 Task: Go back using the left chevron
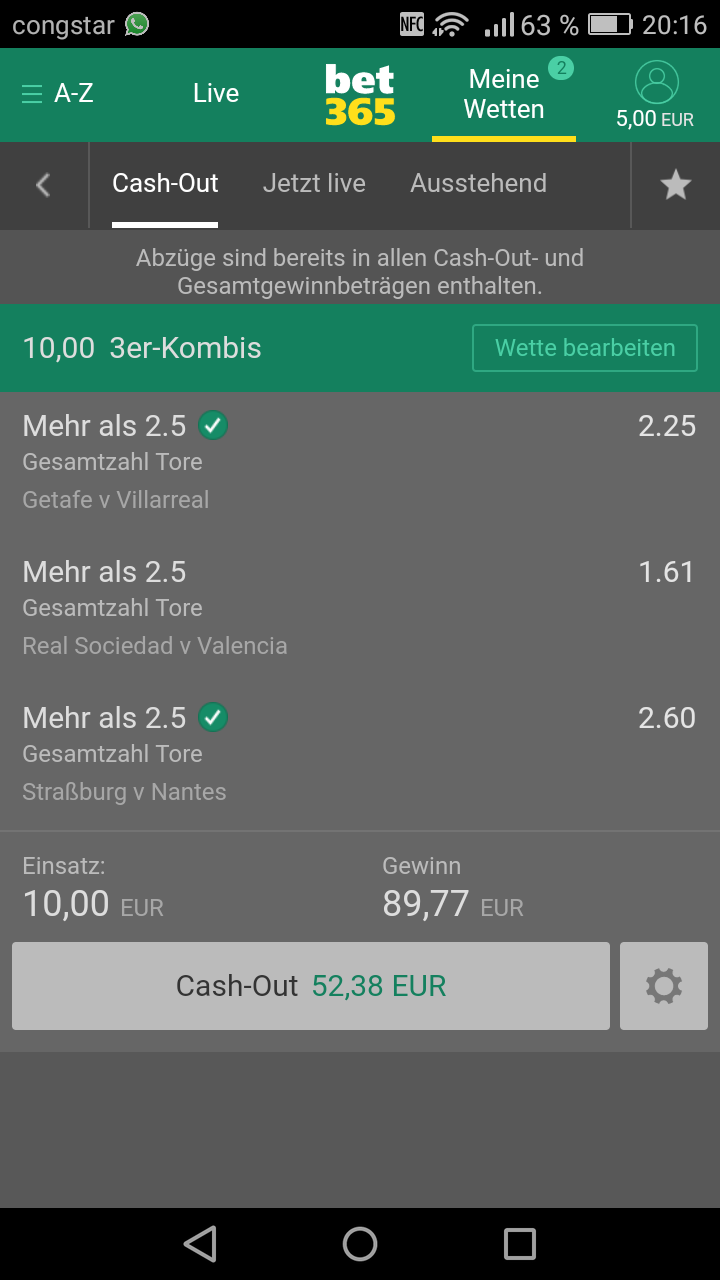tap(43, 184)
